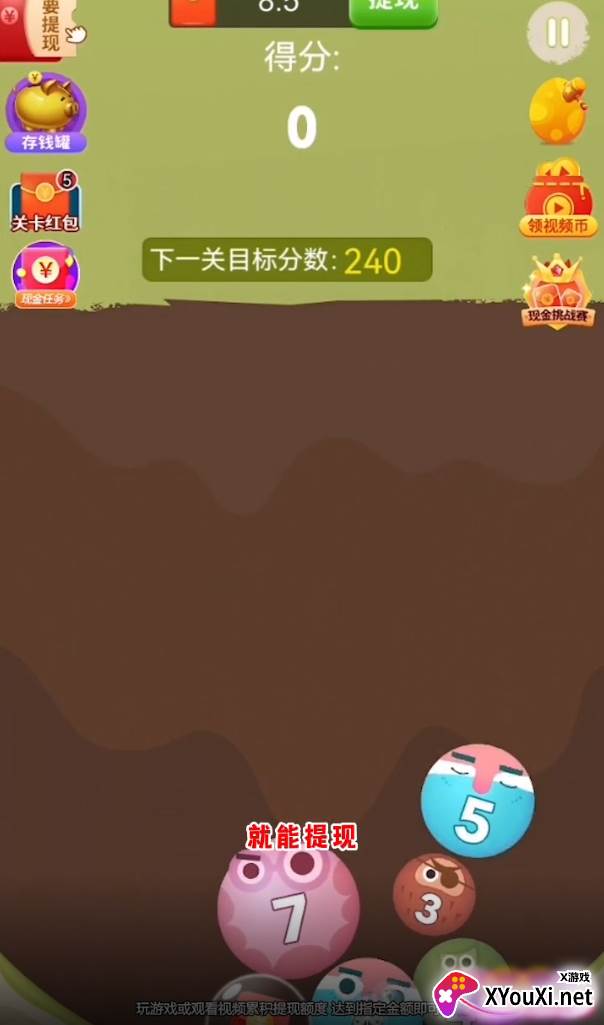Pause the game
The height and width of the screenshot is (1025, 604).
click(x=558, y=32)
